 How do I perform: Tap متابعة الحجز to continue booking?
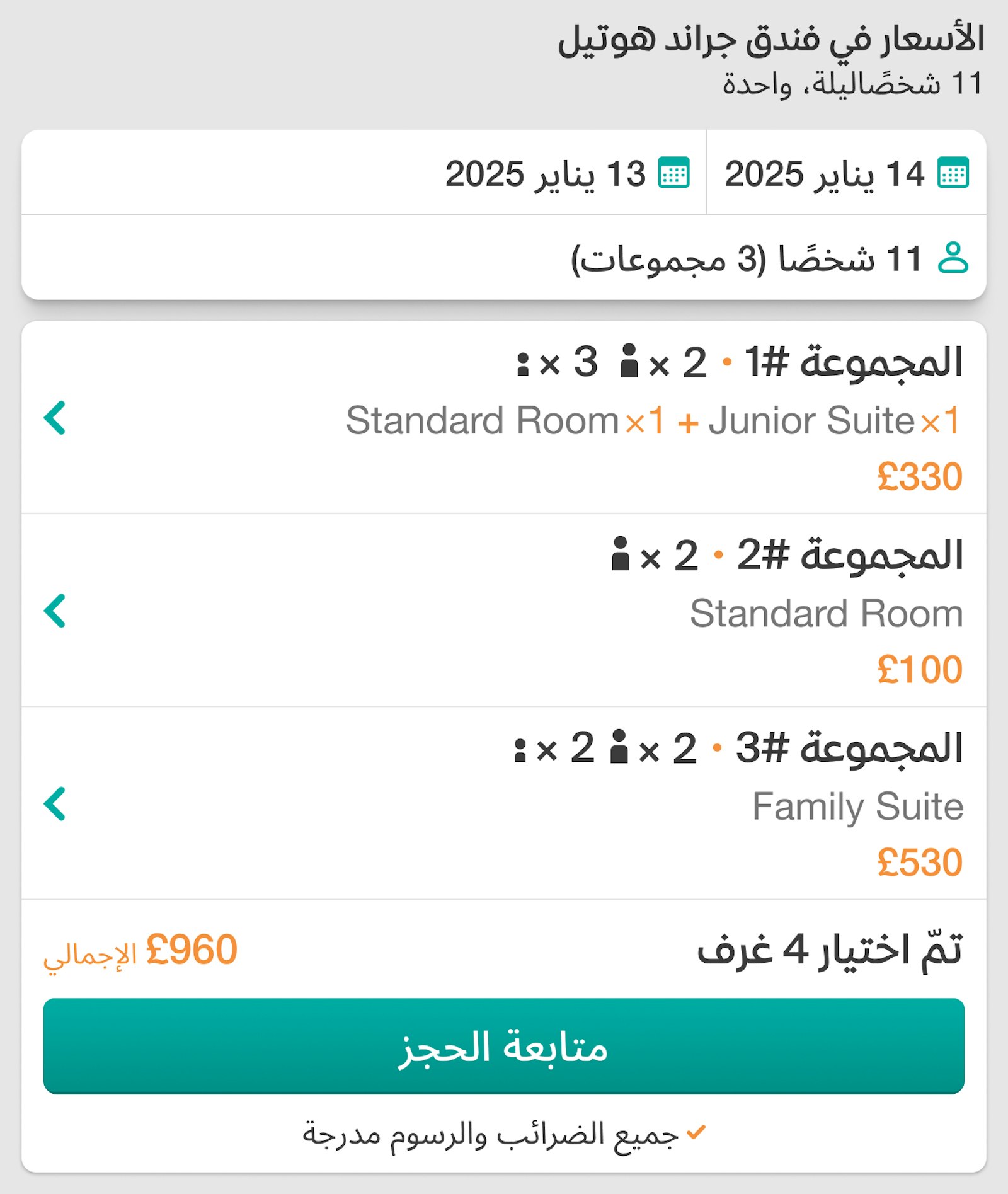point(504,1047)
